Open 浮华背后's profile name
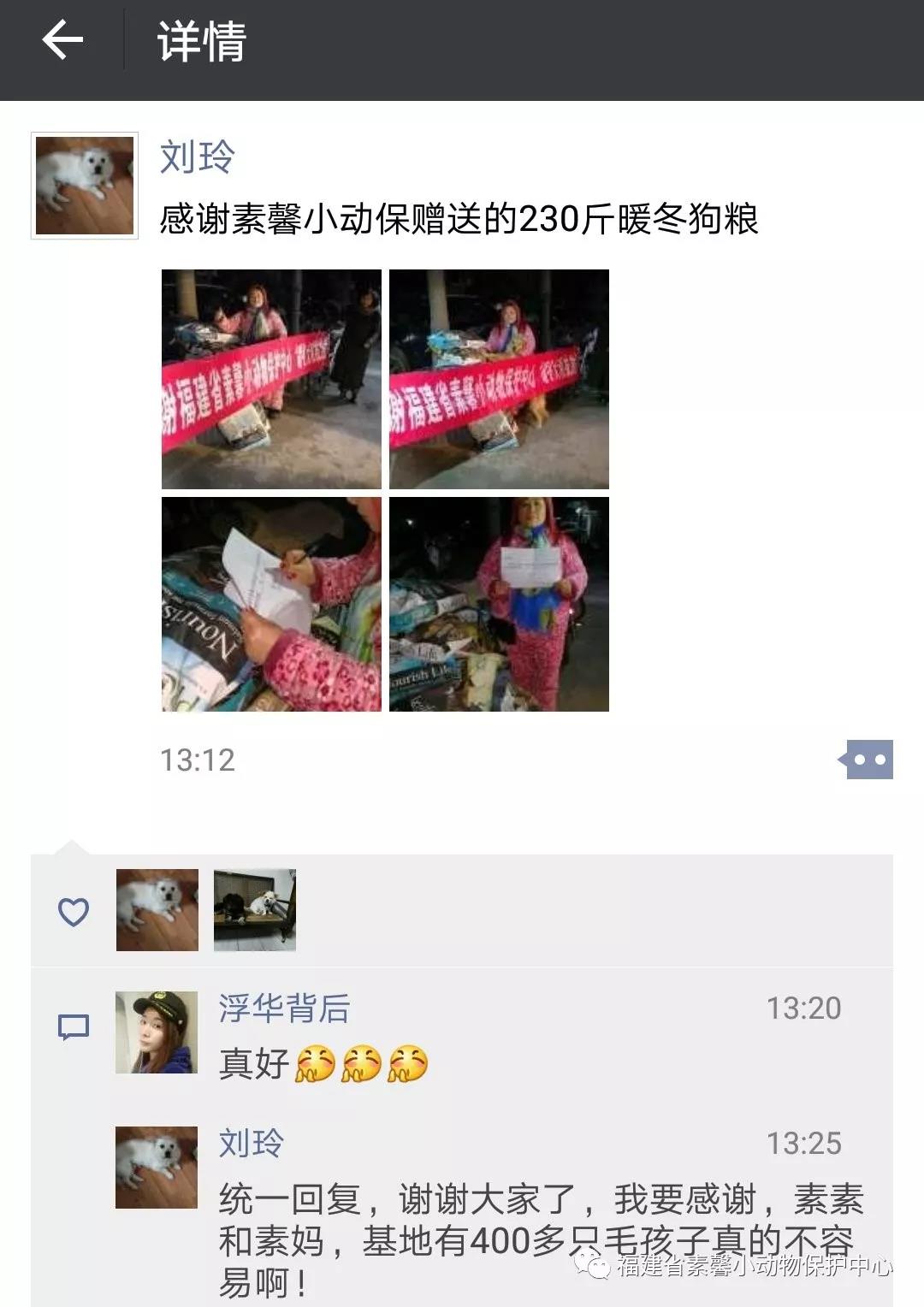 (x=284, y=1008)
